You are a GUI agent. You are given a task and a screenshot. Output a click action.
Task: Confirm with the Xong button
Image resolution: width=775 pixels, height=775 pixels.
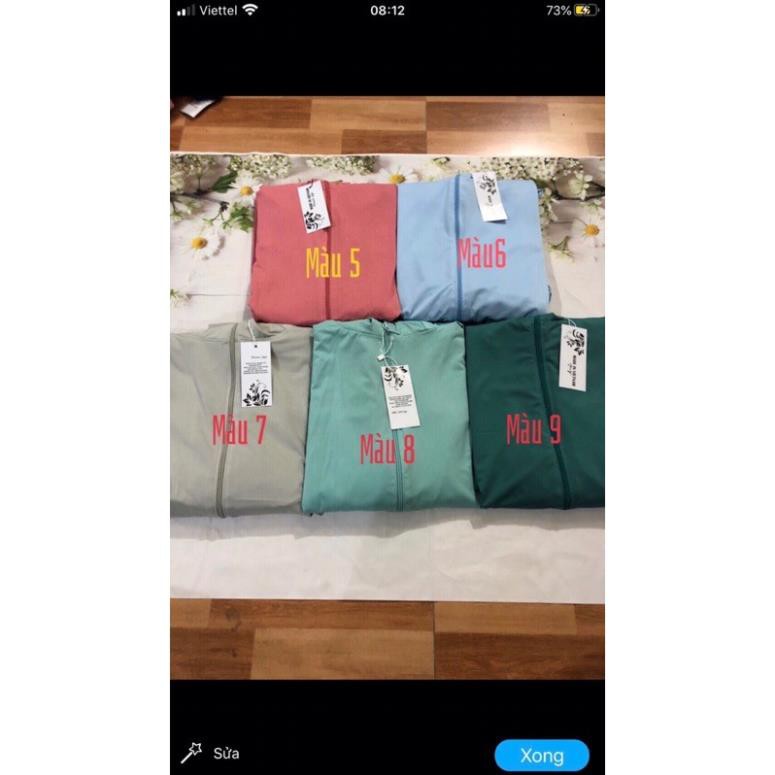[541, 755]
